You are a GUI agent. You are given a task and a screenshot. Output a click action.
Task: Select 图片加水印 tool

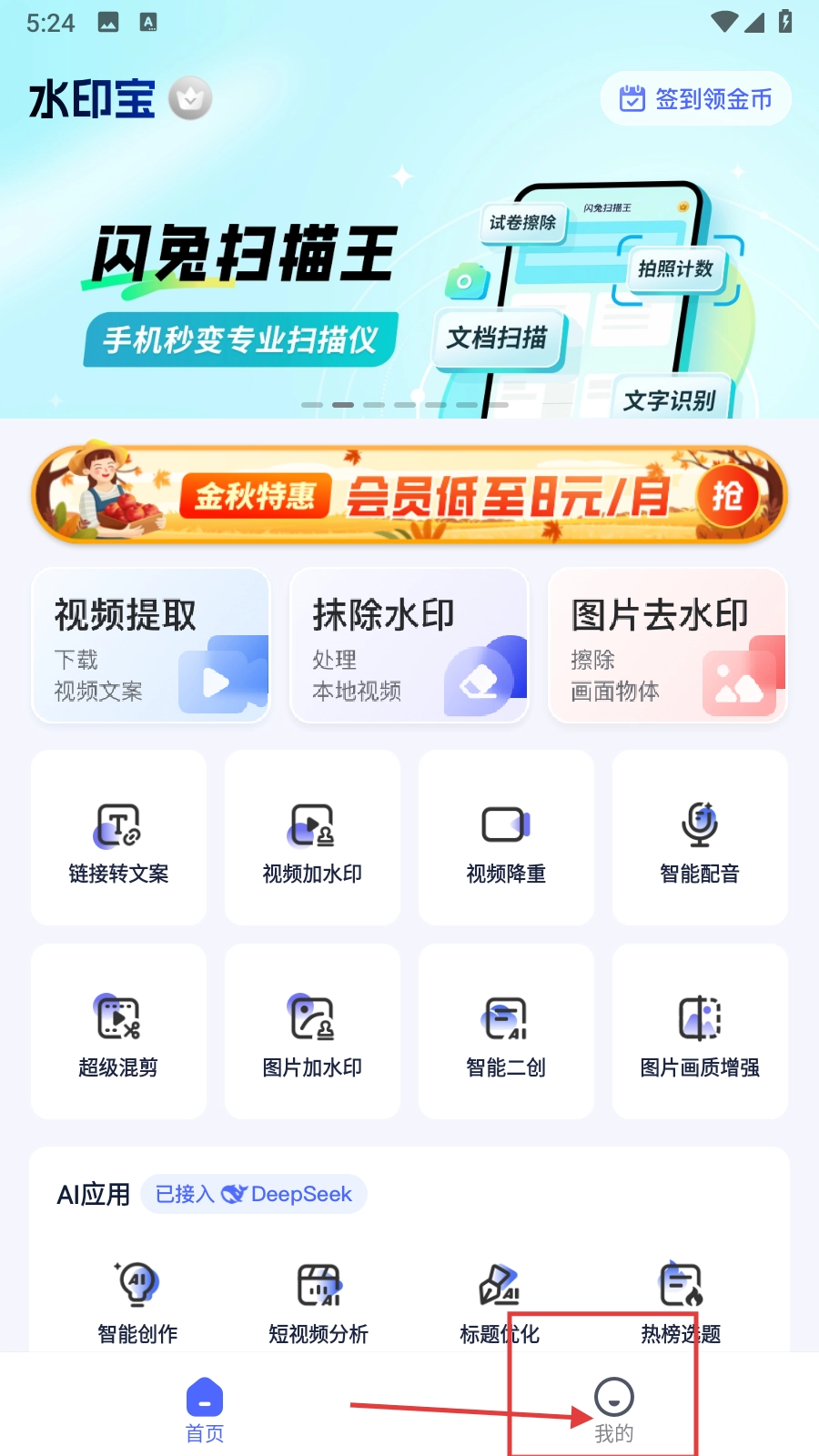312,1033
